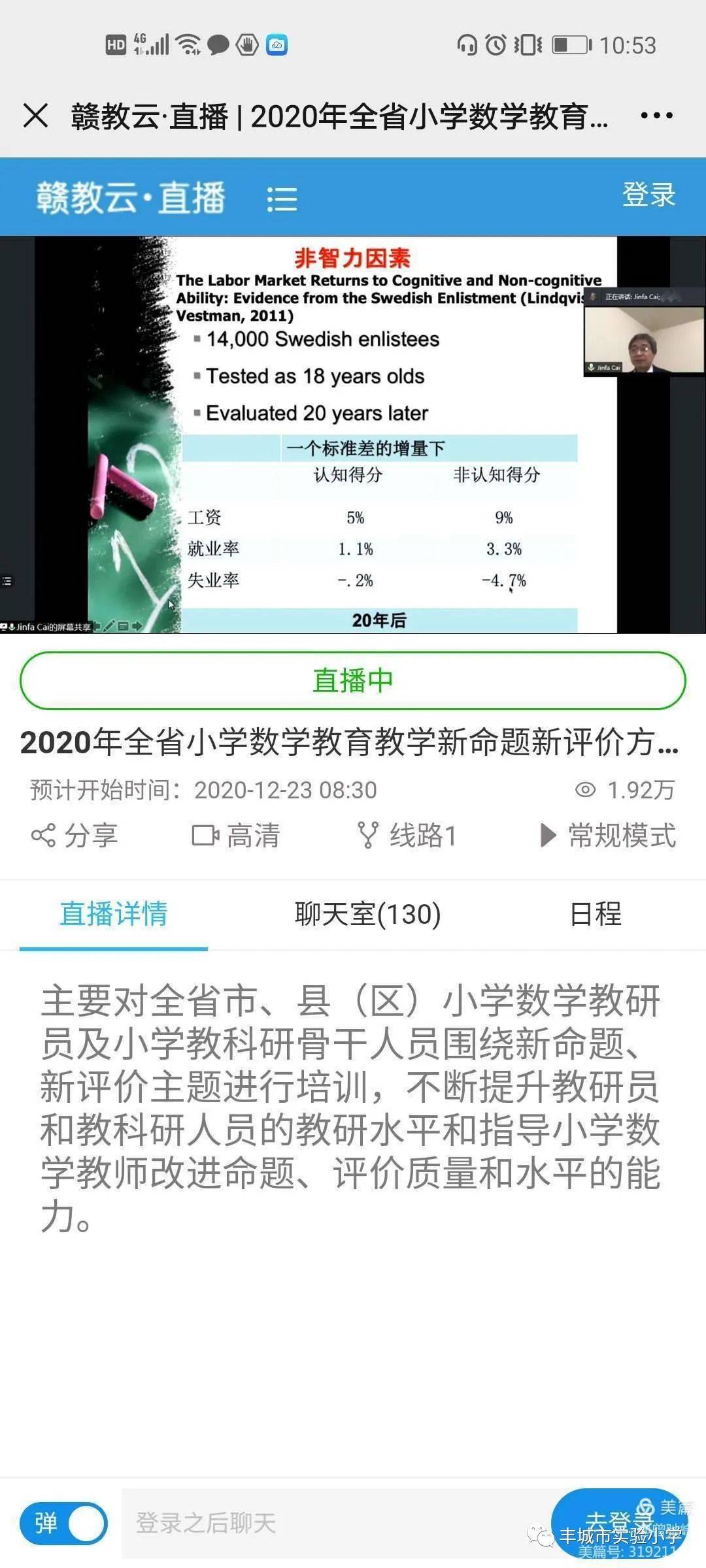The image size is (706, 1568).
Task: Tap the green 直播中 button
Action: (353, 681)
